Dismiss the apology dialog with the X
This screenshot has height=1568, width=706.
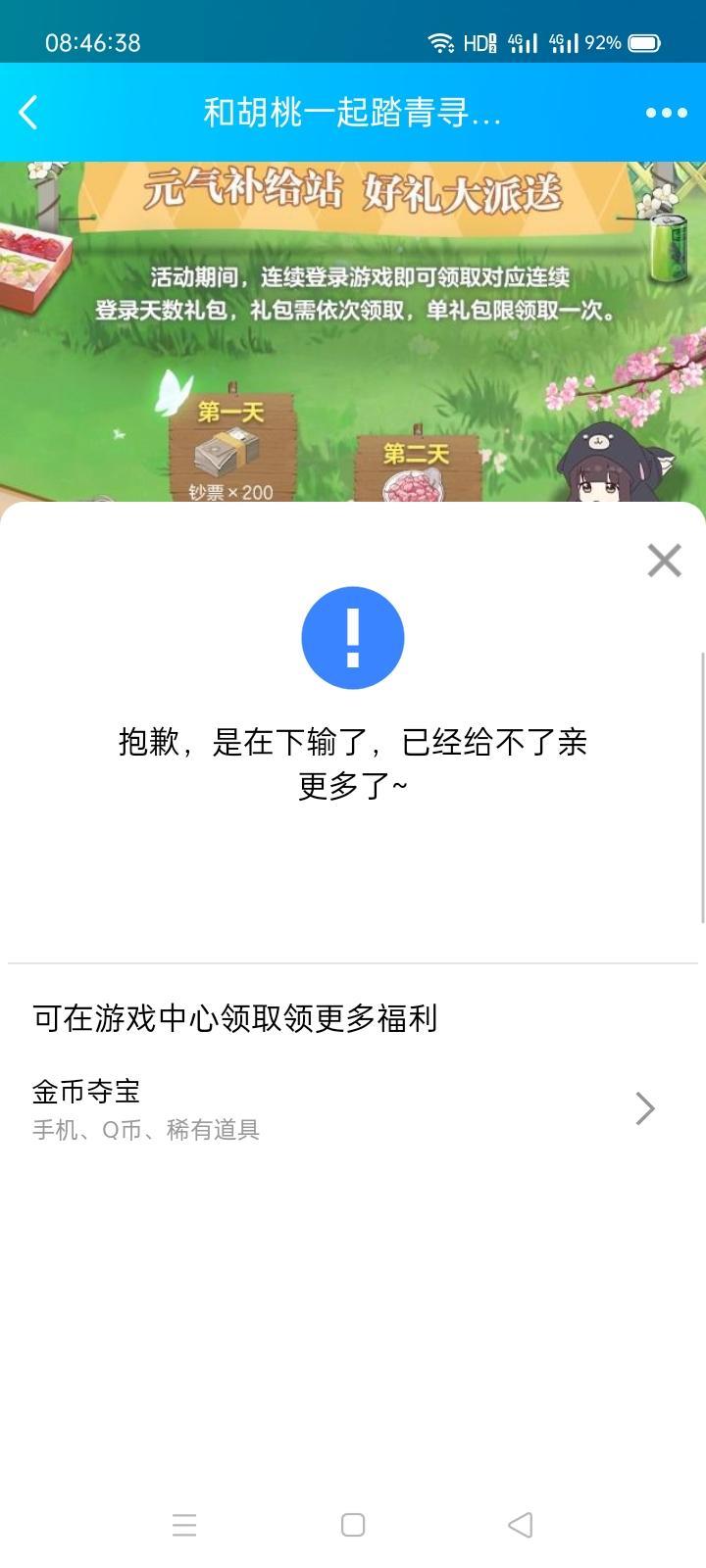point(664,560)
